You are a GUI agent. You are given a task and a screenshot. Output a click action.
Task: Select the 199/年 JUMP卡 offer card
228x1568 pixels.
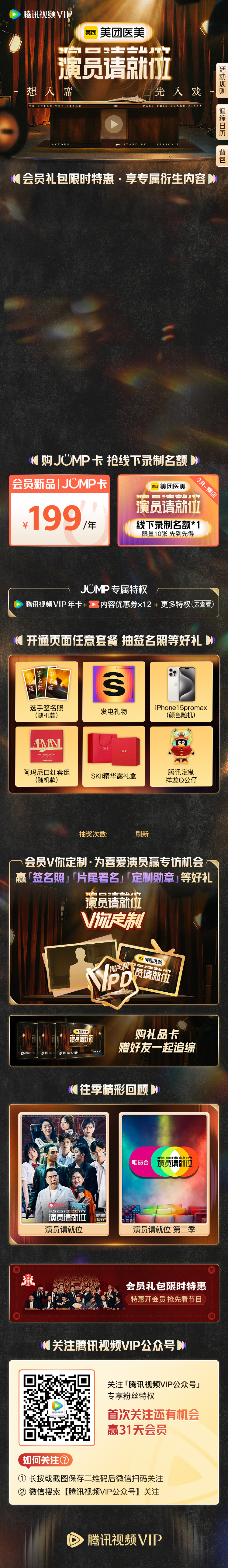coord(60,510)
